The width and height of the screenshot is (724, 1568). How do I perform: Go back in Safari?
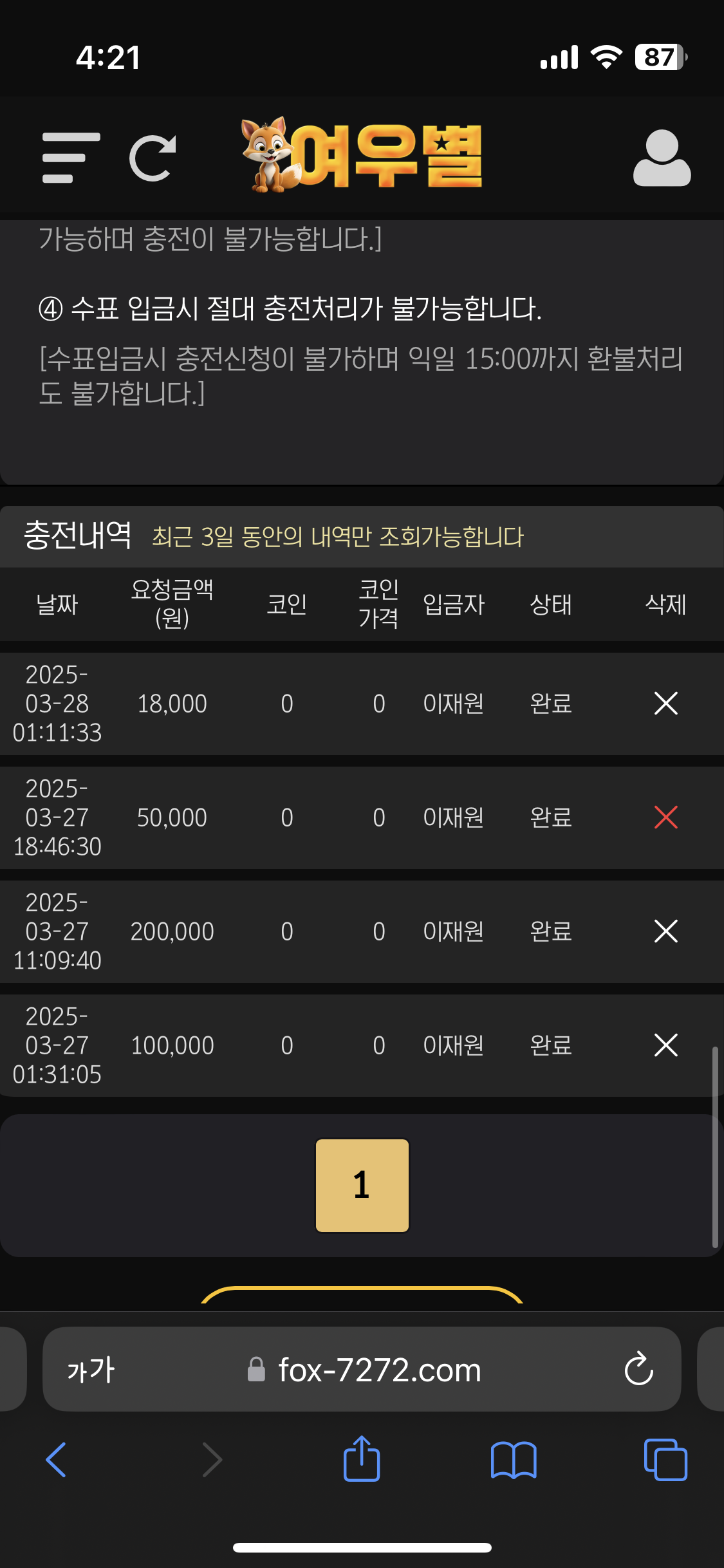click(57, 1460)
